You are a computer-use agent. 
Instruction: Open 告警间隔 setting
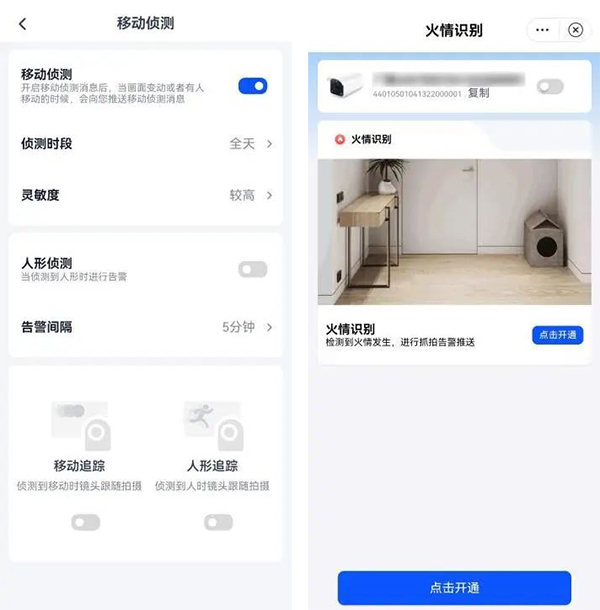[x=146, y=327]
